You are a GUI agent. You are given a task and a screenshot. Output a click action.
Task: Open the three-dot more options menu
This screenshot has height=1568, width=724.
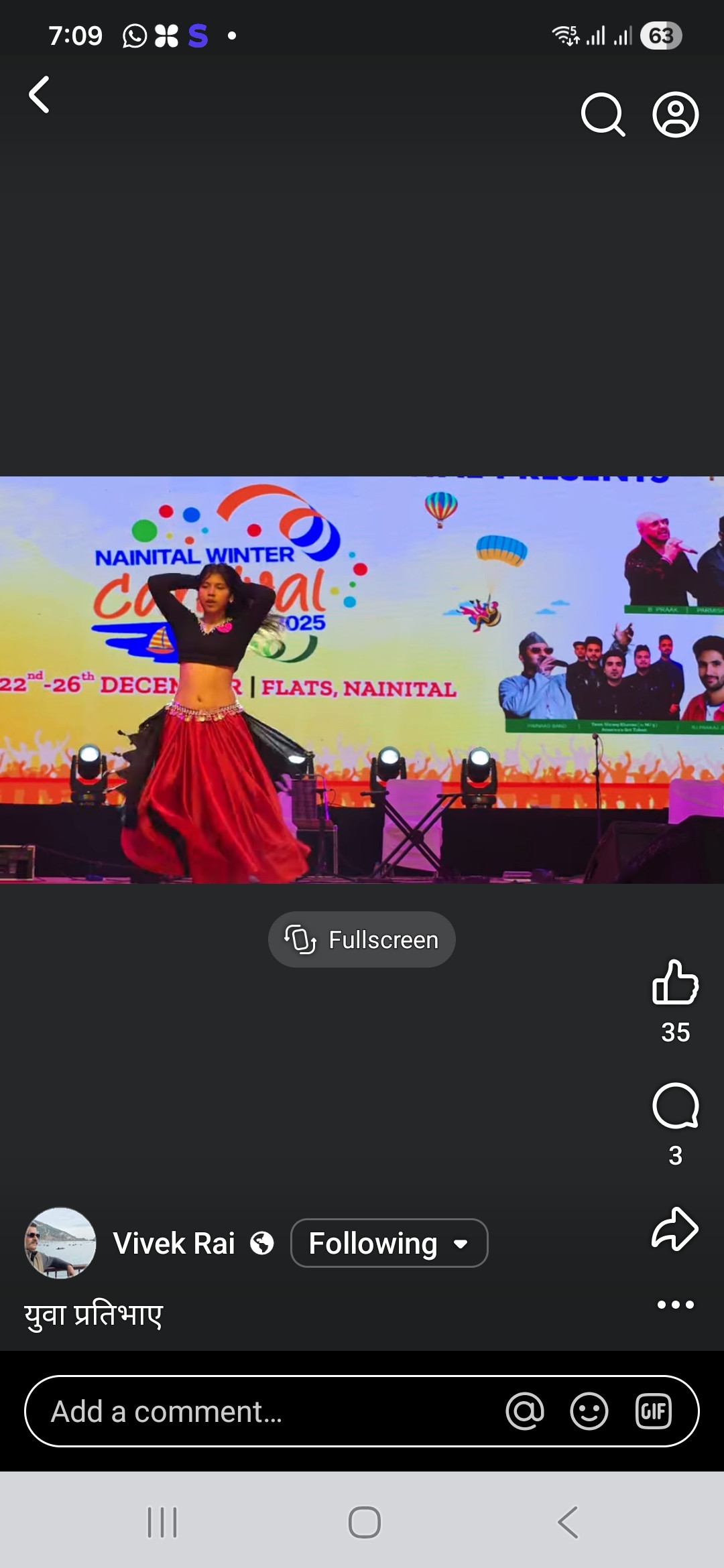point(675,1304)
